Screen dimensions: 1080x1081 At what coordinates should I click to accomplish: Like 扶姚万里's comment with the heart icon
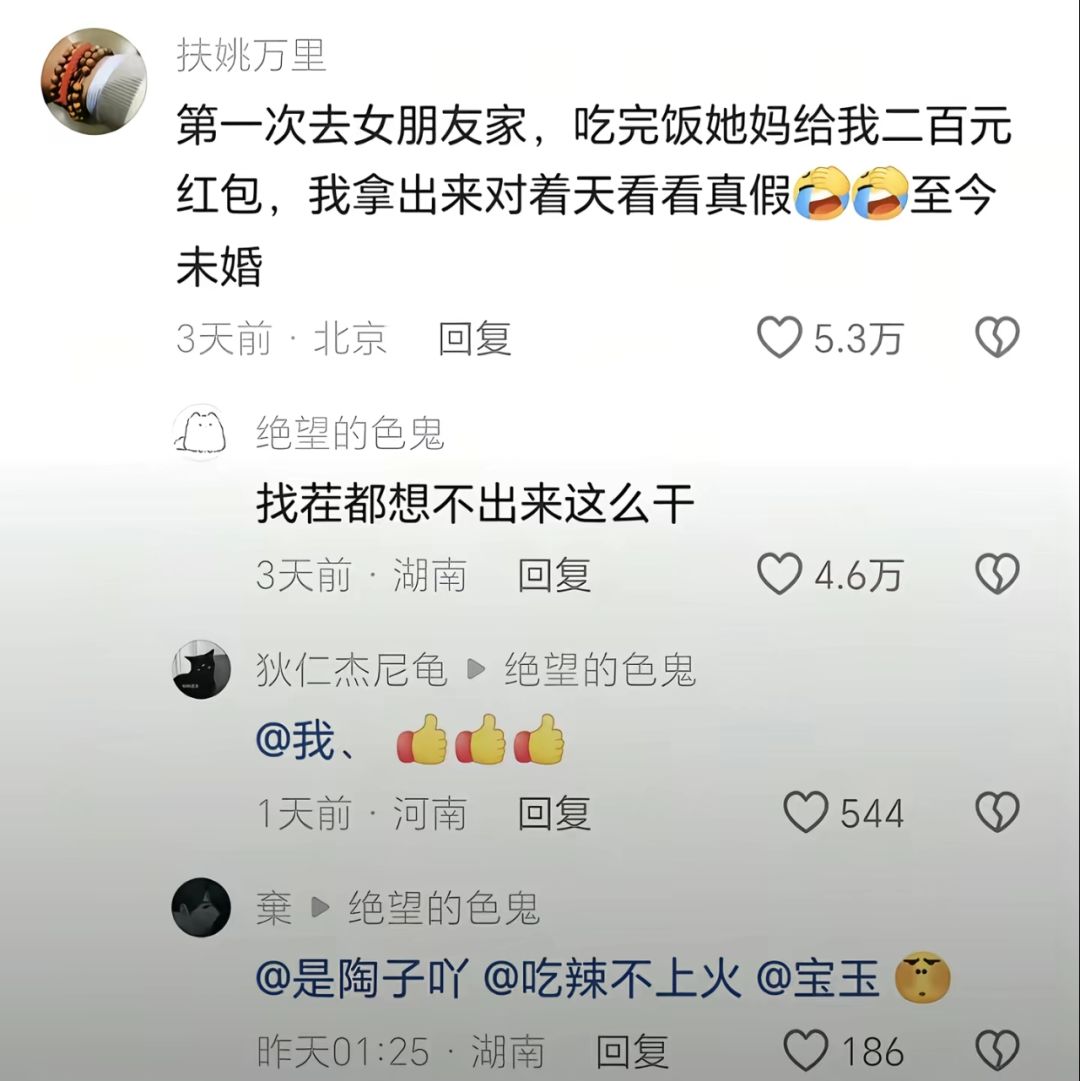[786, 340]
